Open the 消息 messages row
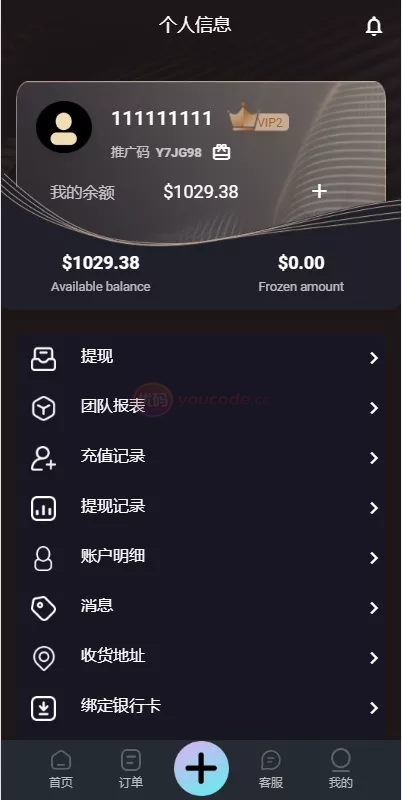Screen dimensions: 402x800 tap(201, 608)
